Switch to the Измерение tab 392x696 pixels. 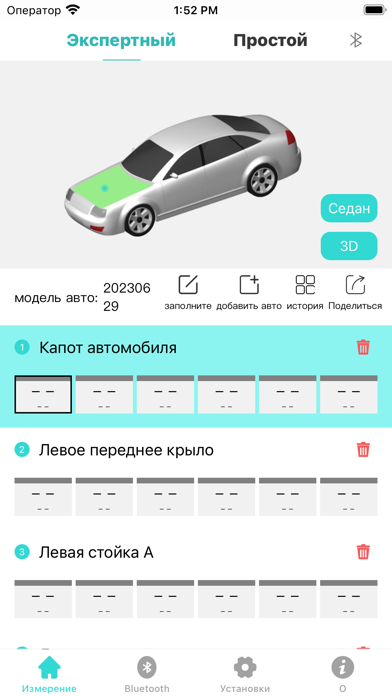click(x=49, y=675)
